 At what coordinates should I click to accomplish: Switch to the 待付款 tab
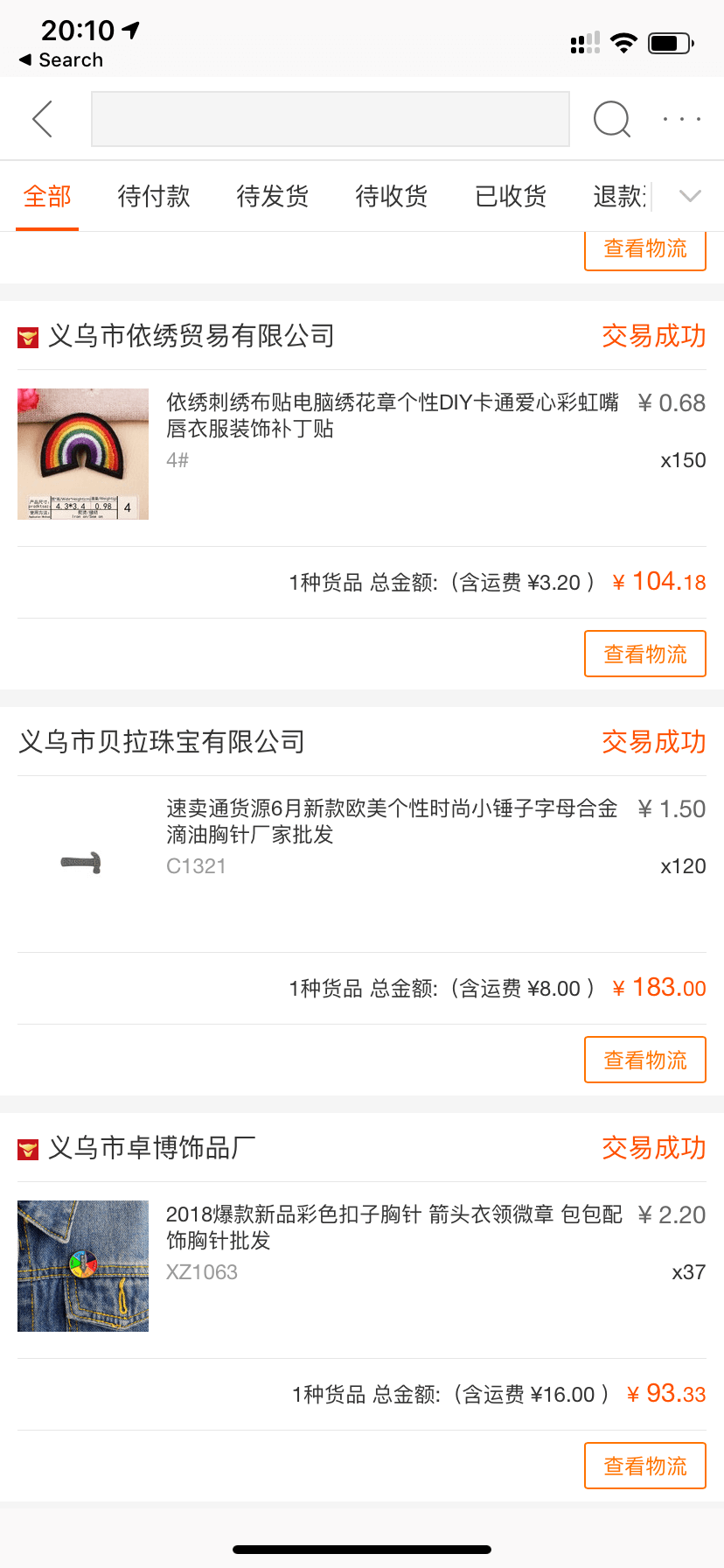pos(154,196)
